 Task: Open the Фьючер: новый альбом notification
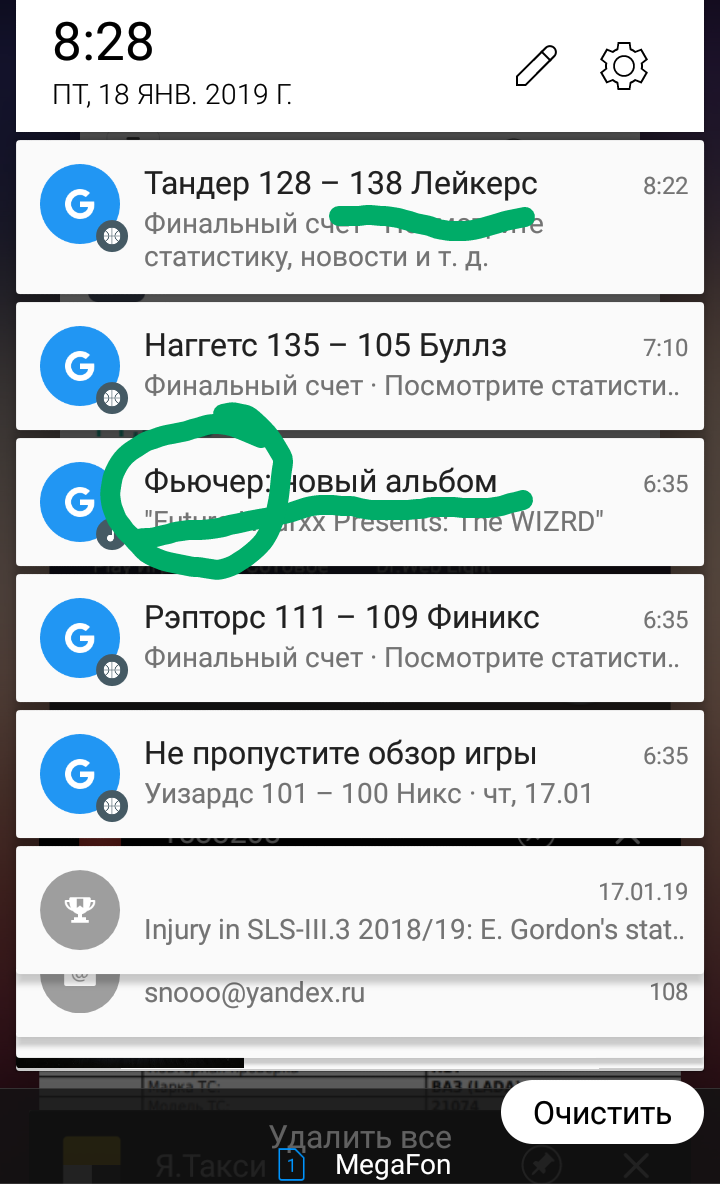[x=360, y=502]
